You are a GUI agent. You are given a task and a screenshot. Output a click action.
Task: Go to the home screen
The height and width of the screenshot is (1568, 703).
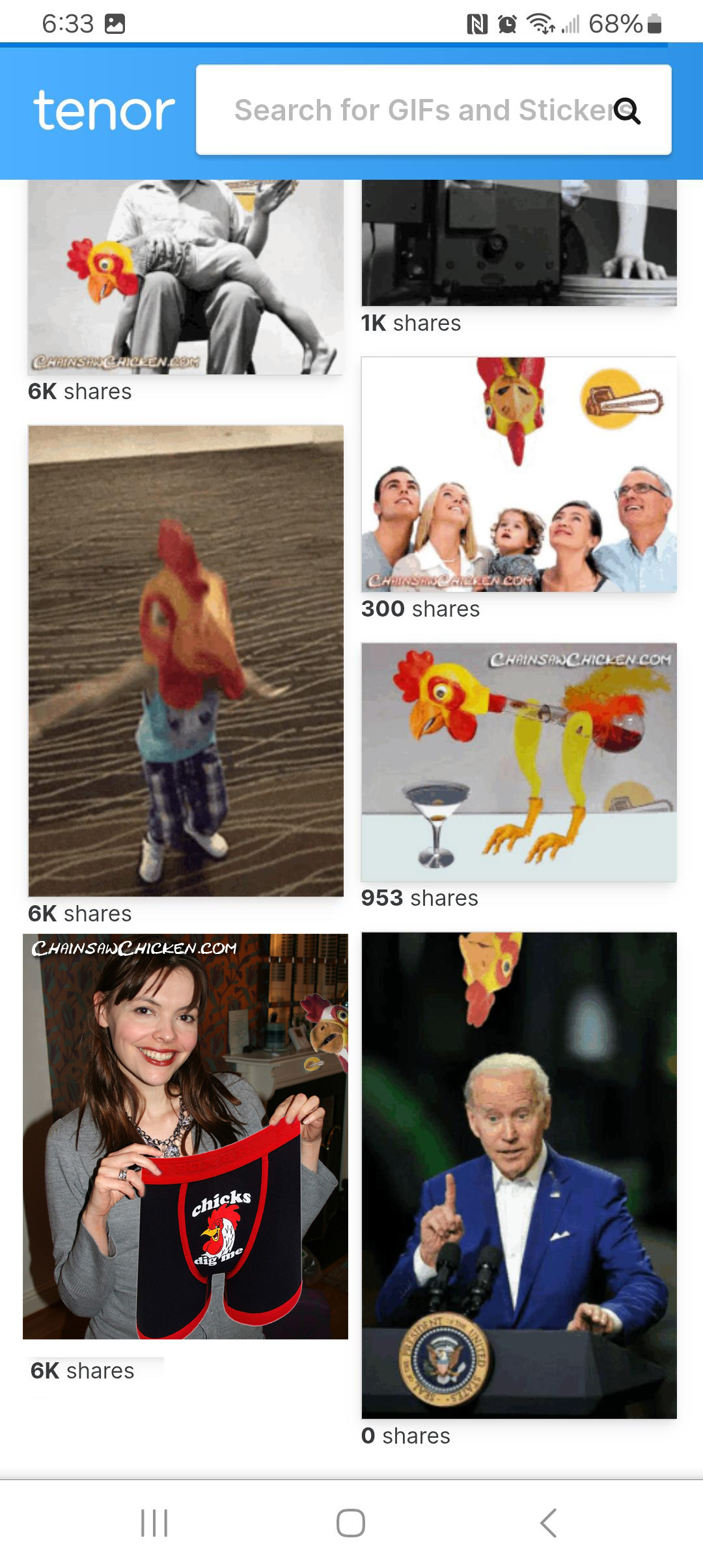pos(351,1523)
